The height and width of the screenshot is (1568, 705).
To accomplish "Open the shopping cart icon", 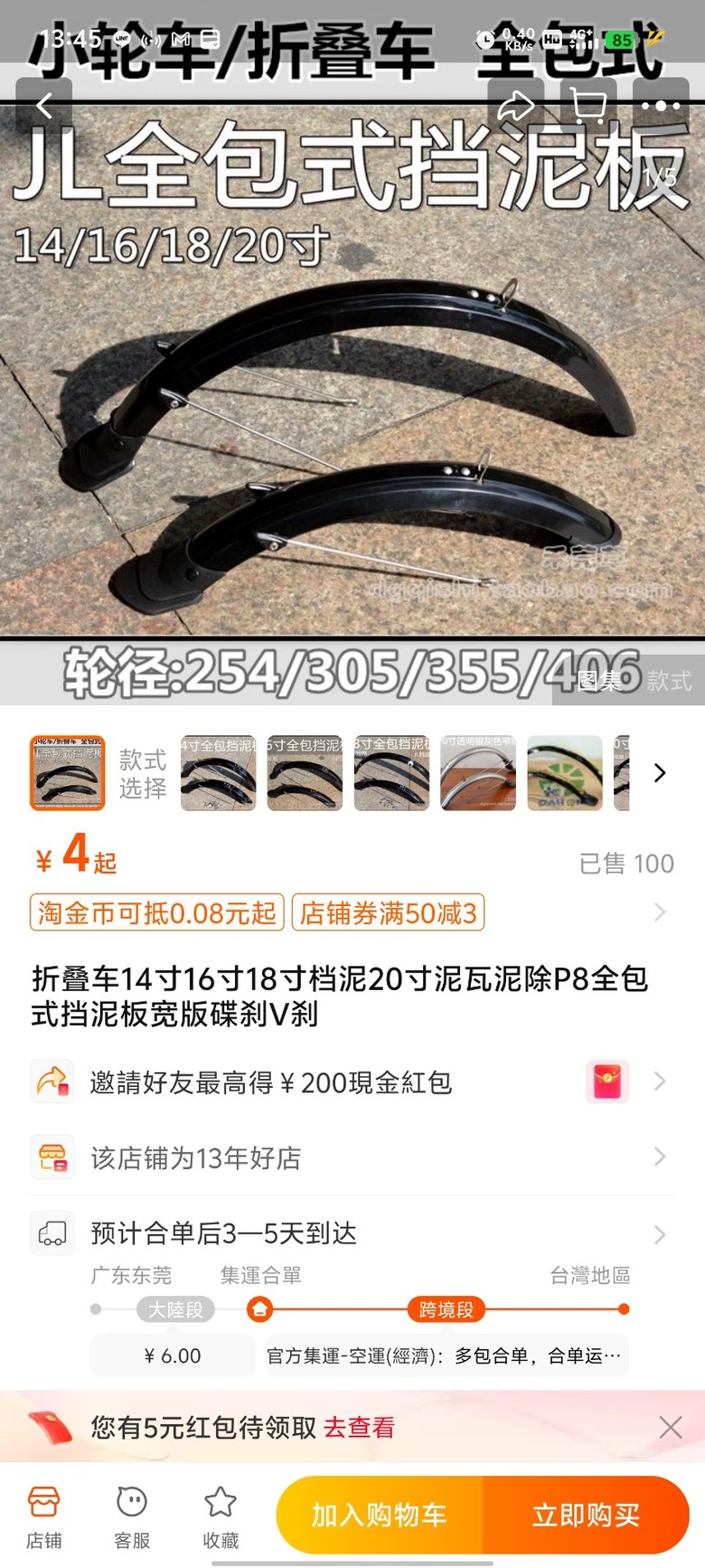I will pos(589,107).
